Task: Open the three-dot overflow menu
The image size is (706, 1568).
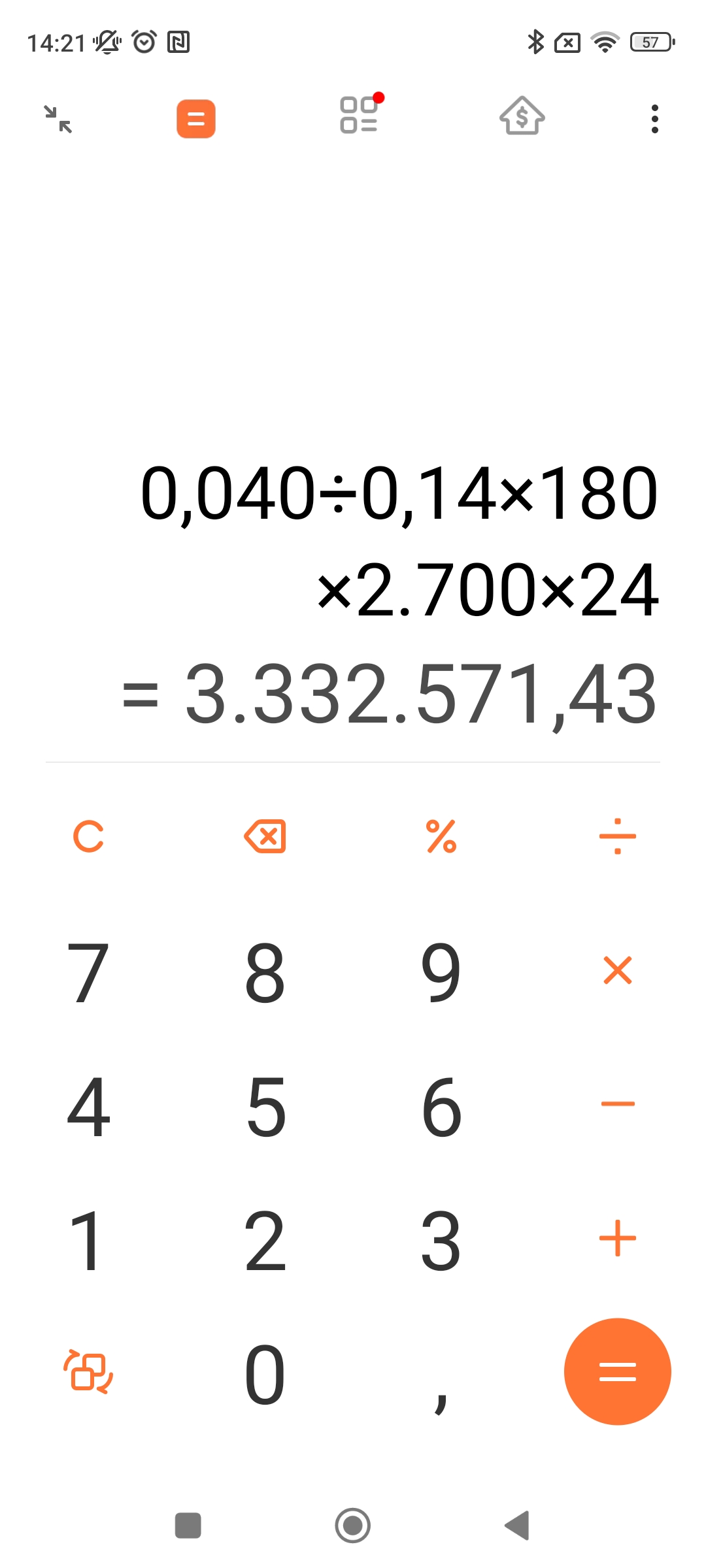Action: [654, 118]
